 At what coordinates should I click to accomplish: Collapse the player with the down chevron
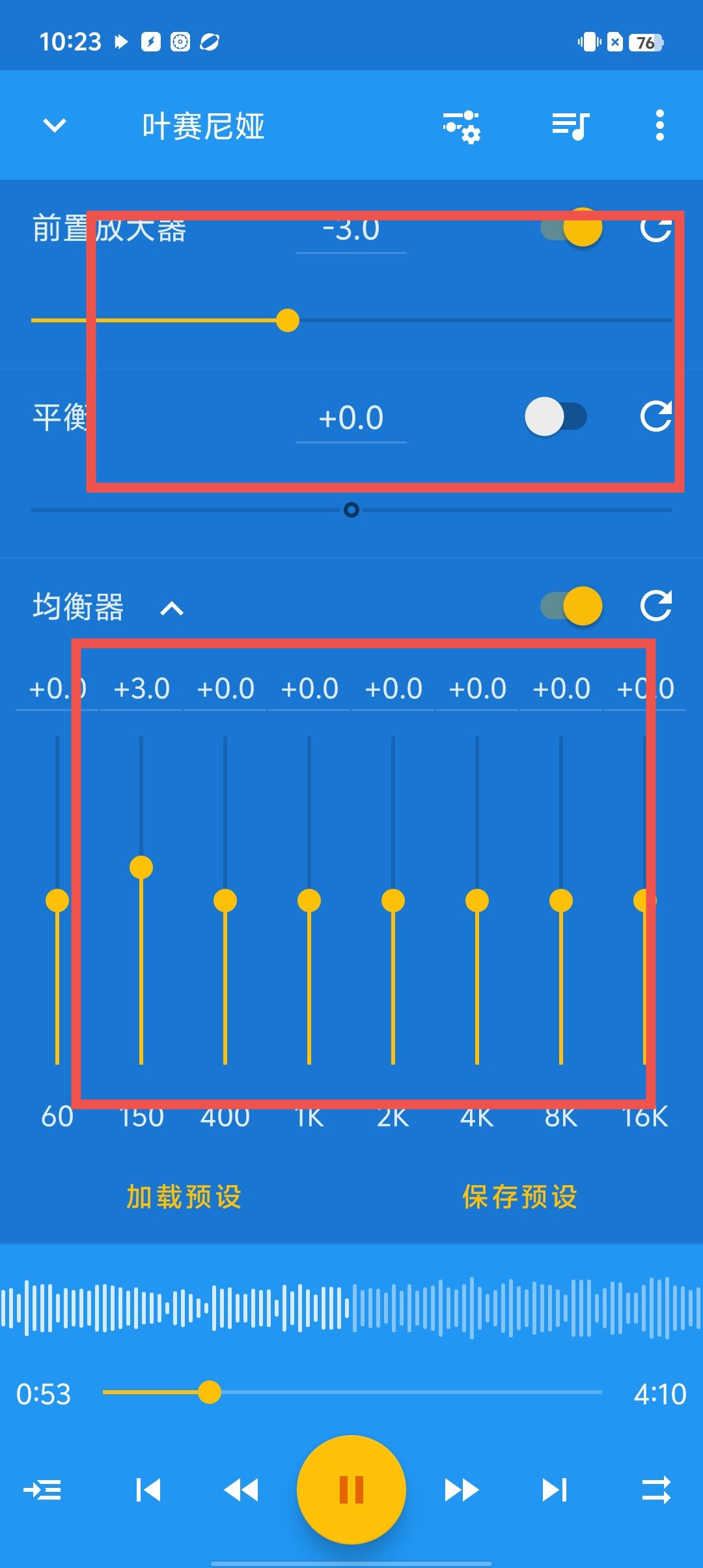tap(55, 125)
